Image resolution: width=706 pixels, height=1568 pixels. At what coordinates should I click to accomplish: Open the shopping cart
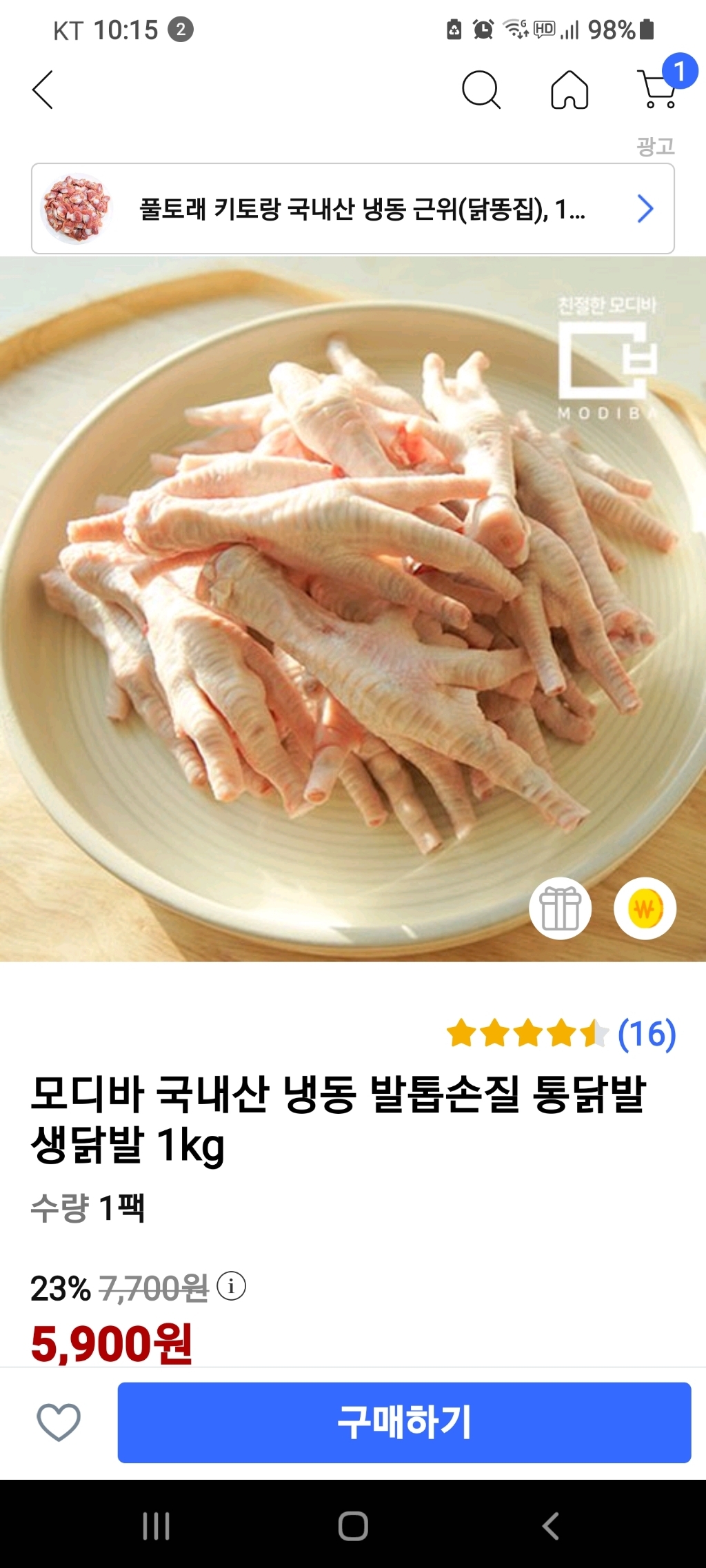(x=658, y=90)
